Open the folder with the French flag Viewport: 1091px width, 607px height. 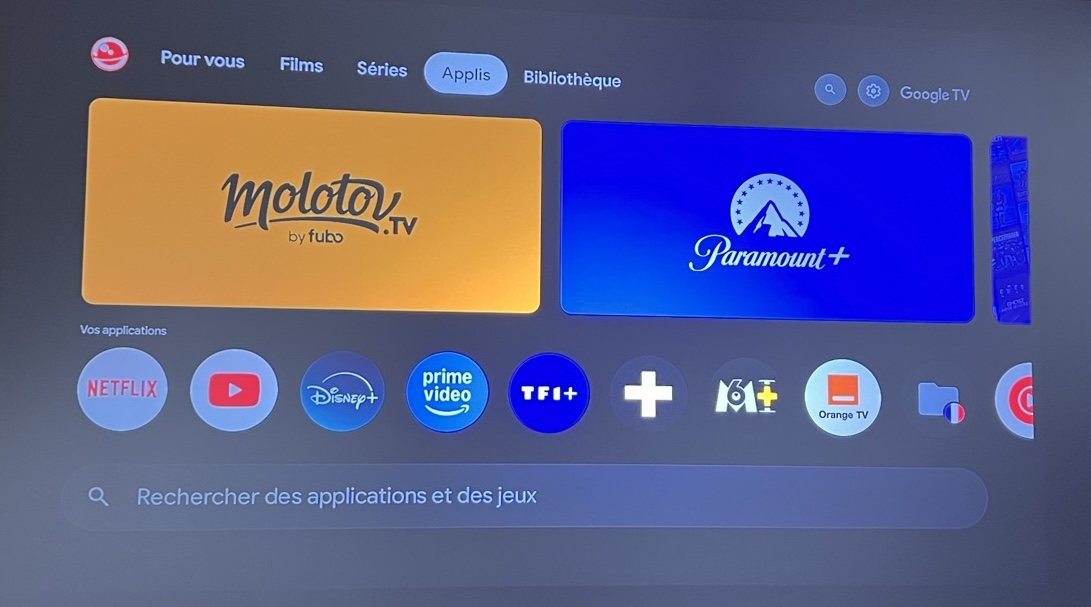(x=939, y=401)
